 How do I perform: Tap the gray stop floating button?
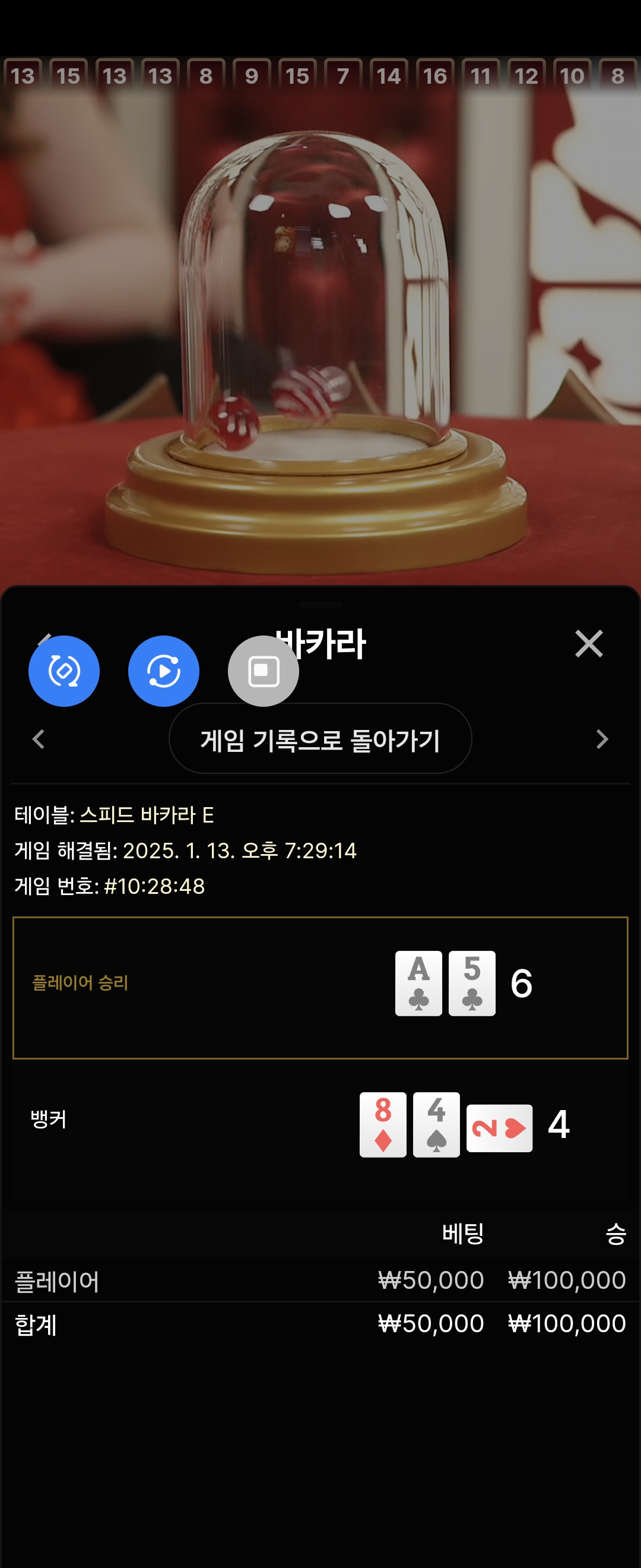(x=264, y=671)
